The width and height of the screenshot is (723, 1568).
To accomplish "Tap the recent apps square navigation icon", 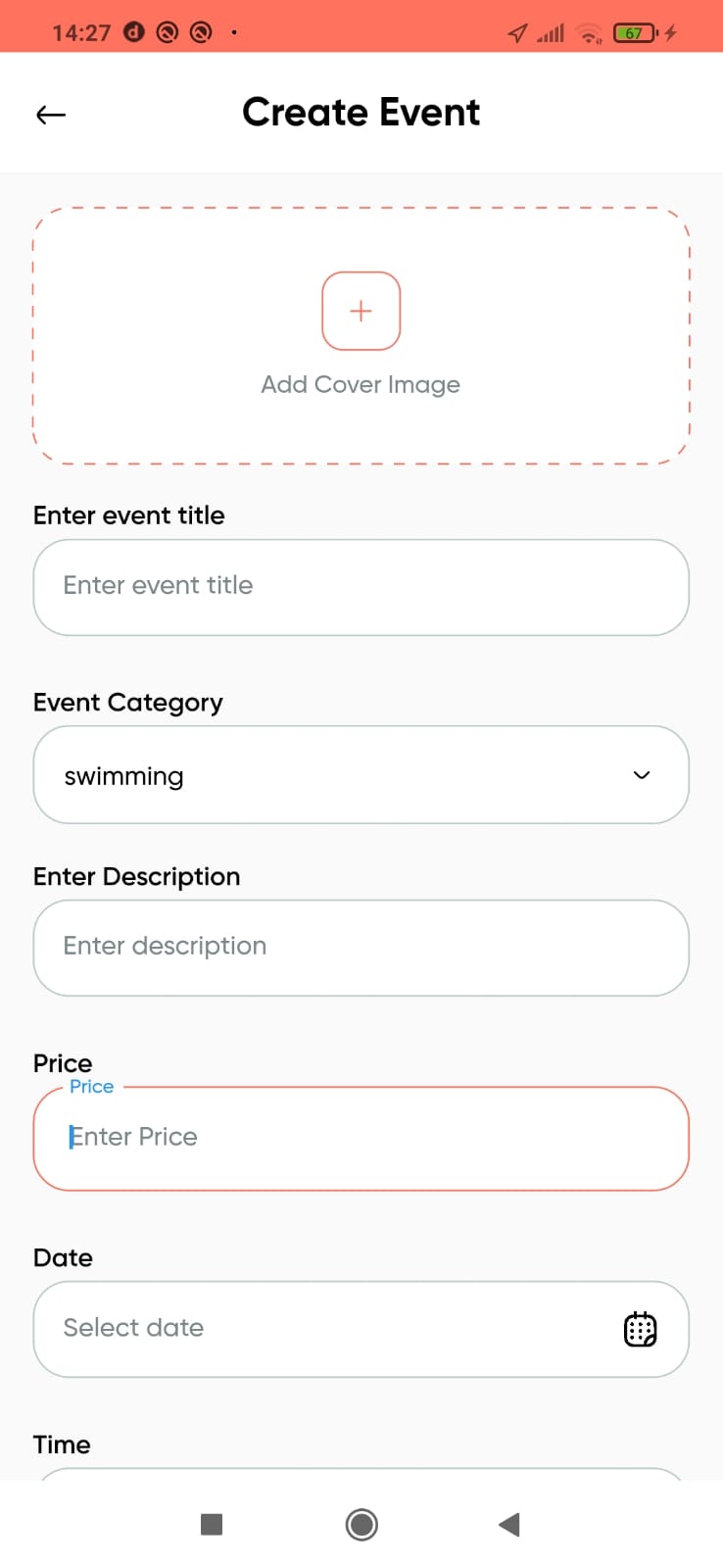I will click(x=211, y=1524).
